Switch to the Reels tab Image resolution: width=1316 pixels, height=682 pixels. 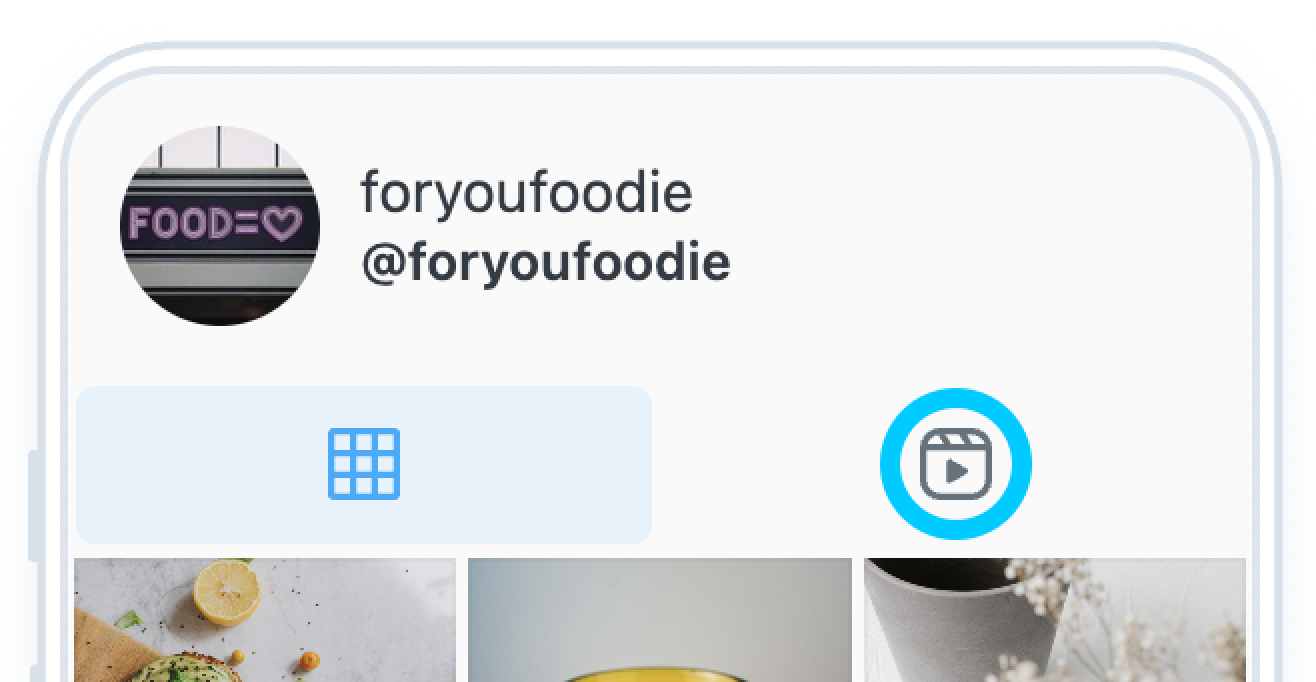click(955, 466)
